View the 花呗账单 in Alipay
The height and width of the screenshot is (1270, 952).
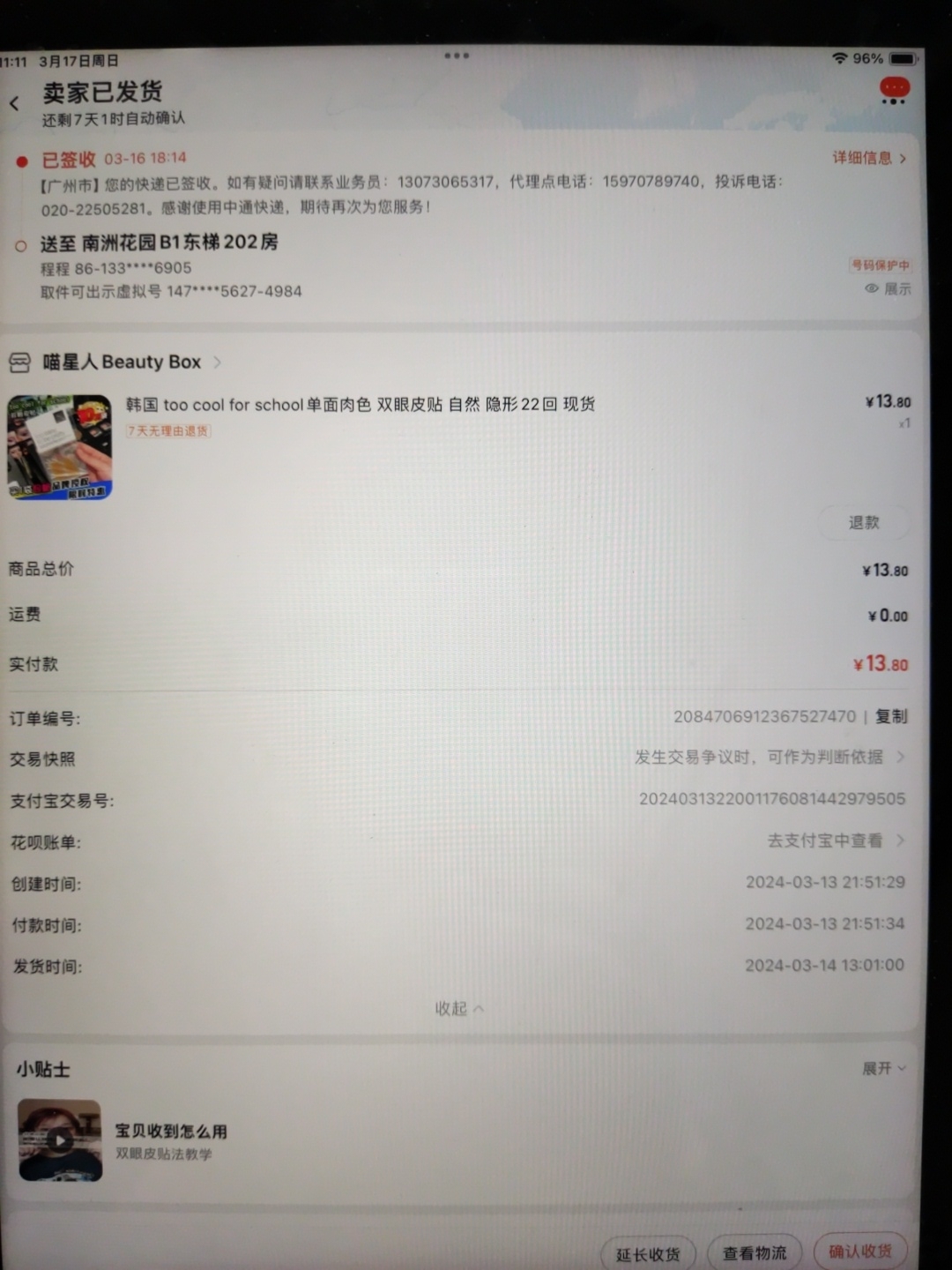pyautogui.click(x=834, y=840)
